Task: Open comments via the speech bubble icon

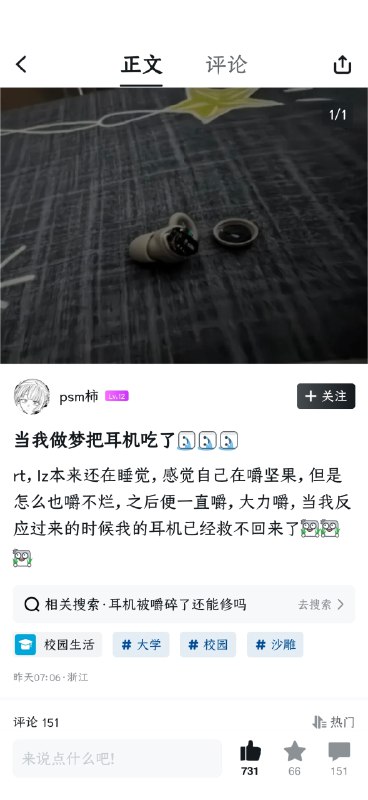Action: (339, 758)
